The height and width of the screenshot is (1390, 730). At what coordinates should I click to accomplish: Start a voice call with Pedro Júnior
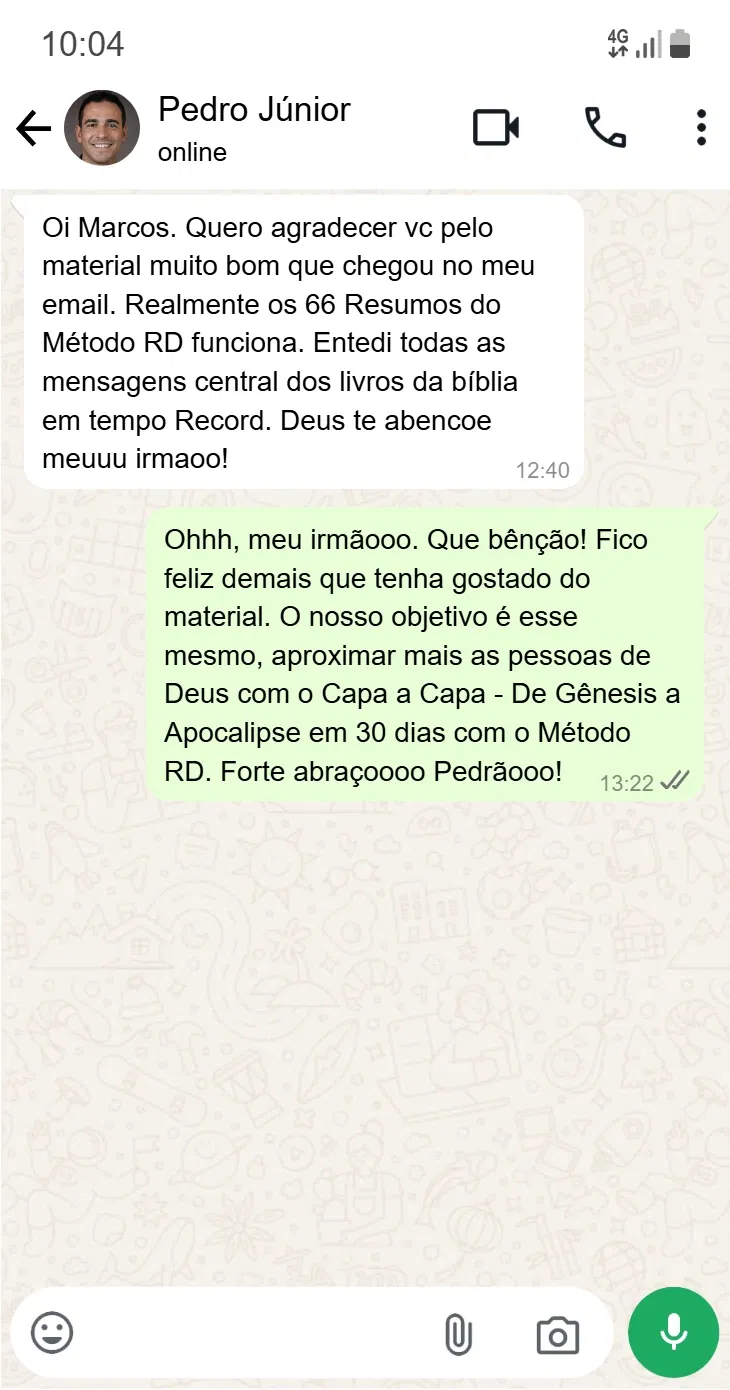point(605,128)
